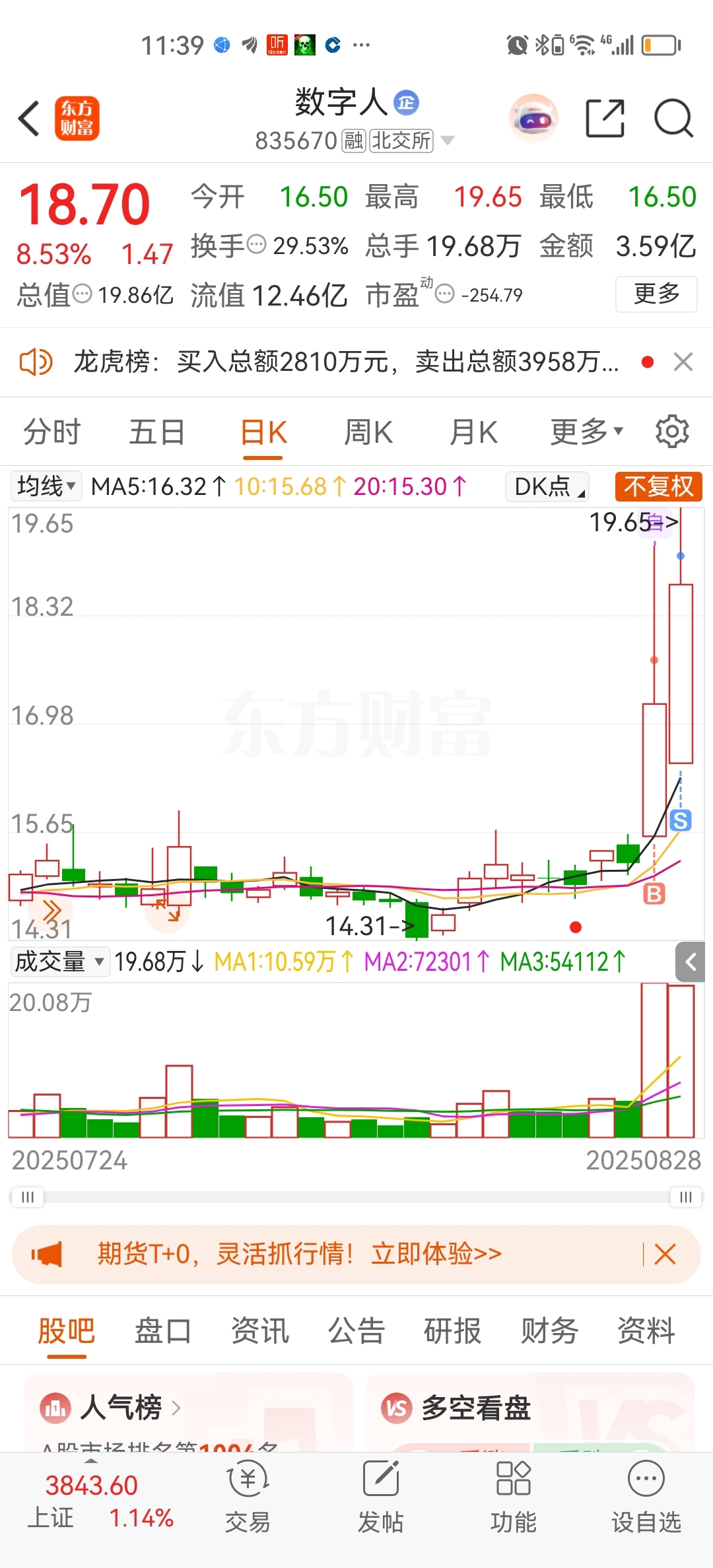The image size is (713, 1568).
Task: Tap the 不复权 adjustment button
Action: tap(658, 486)
